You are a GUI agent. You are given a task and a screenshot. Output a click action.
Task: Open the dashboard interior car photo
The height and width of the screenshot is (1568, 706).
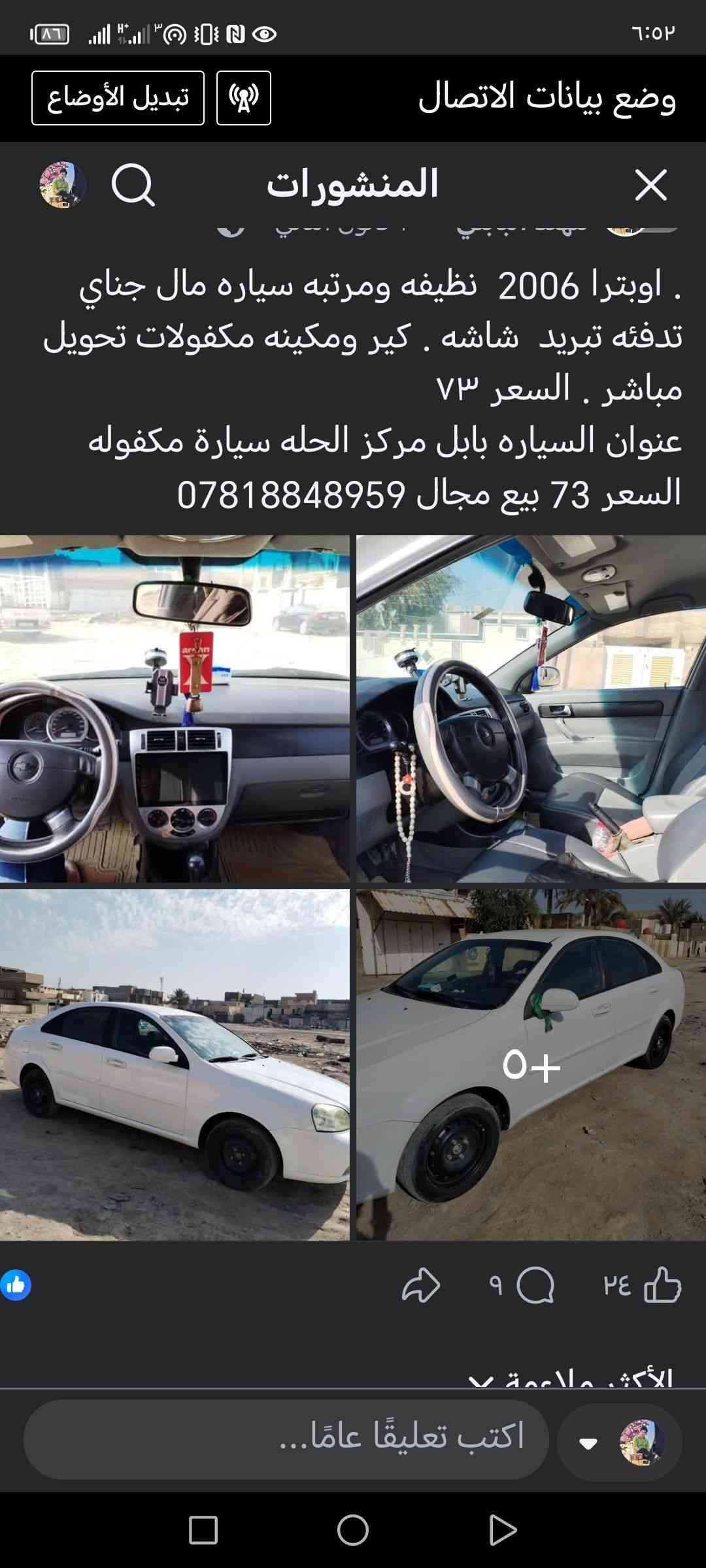175,709
